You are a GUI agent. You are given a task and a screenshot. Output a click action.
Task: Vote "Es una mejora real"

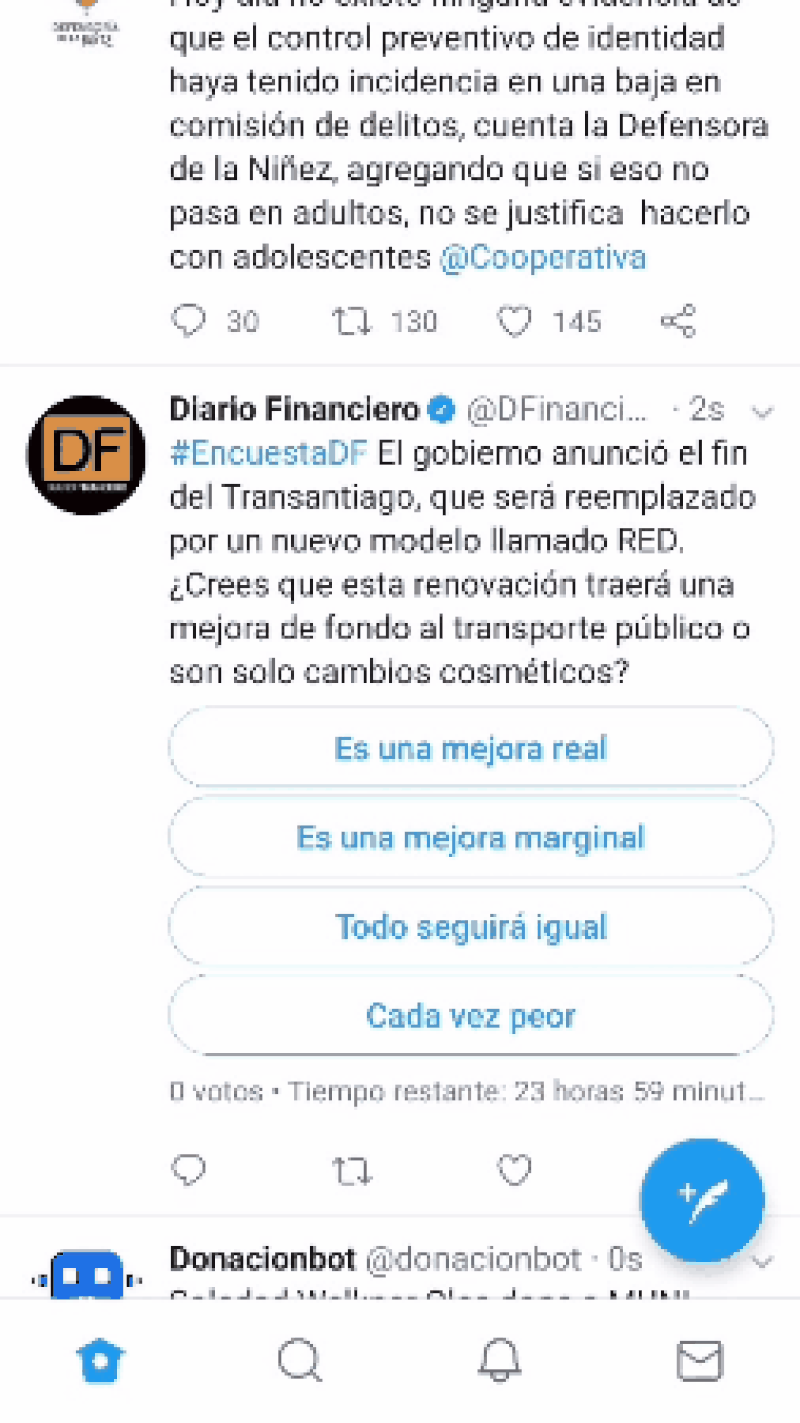coord(470,749)
